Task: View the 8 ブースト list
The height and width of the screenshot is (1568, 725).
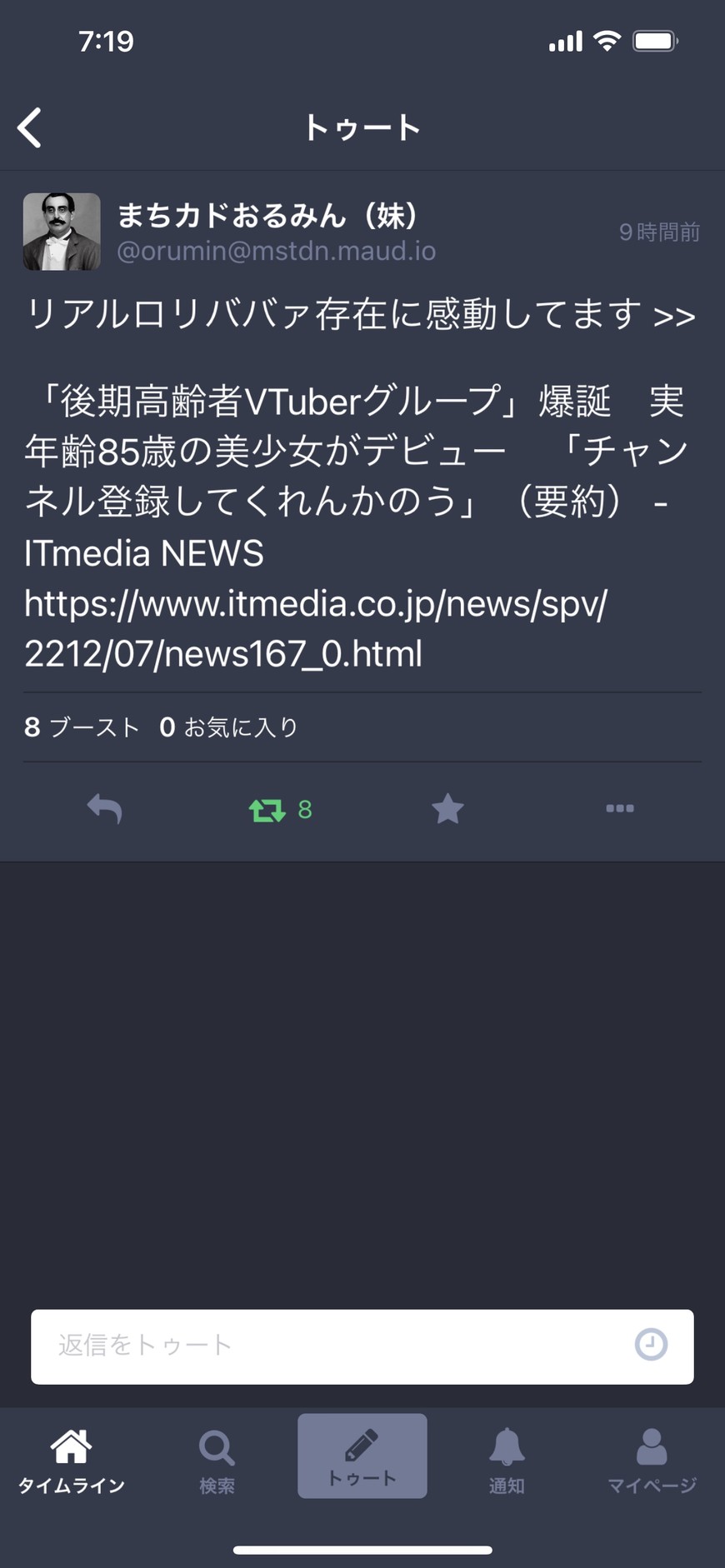Action: (x=82, y=727)
